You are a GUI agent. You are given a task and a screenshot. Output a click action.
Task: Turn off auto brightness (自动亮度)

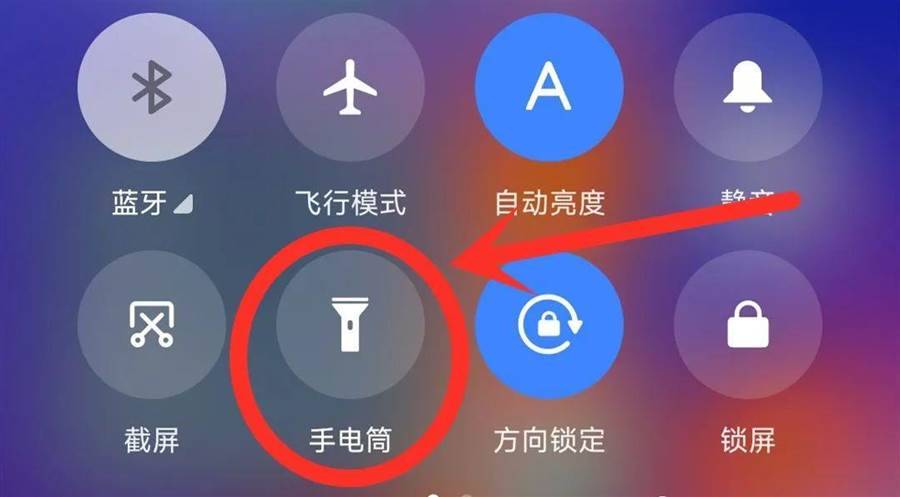tap(549, 89)
